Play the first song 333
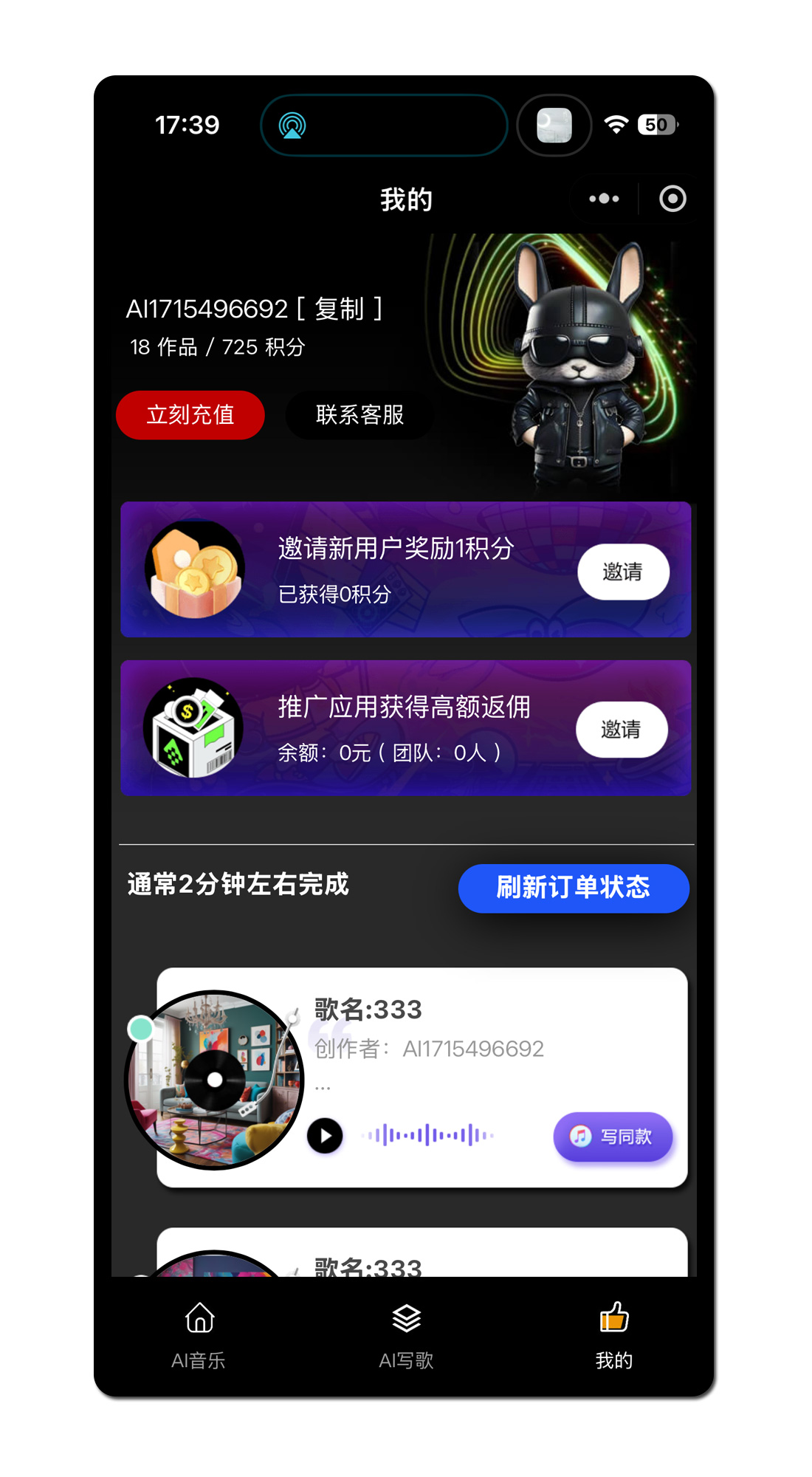 [x=325, y=1136]
